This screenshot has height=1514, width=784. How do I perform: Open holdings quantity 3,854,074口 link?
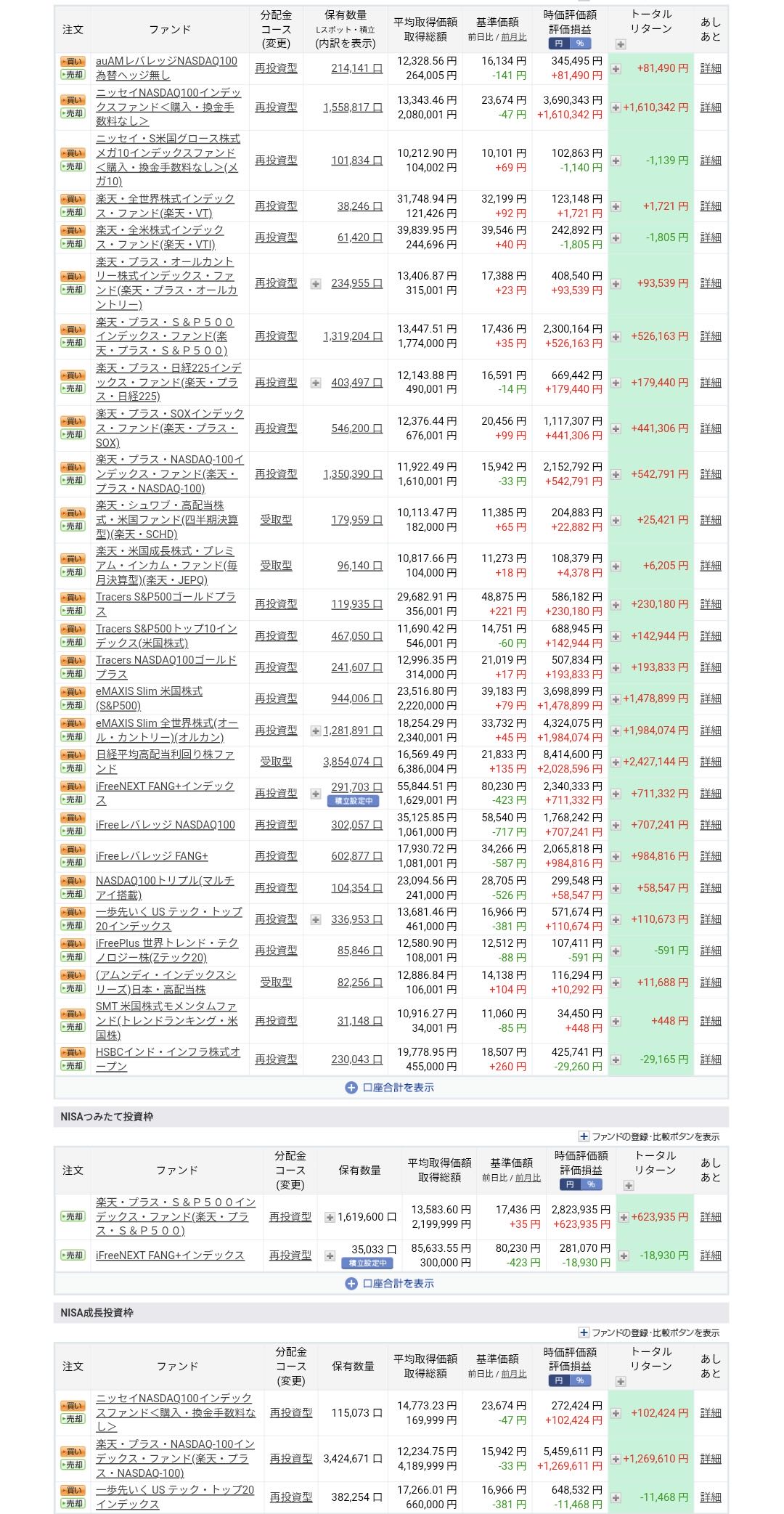coord(351,762)
